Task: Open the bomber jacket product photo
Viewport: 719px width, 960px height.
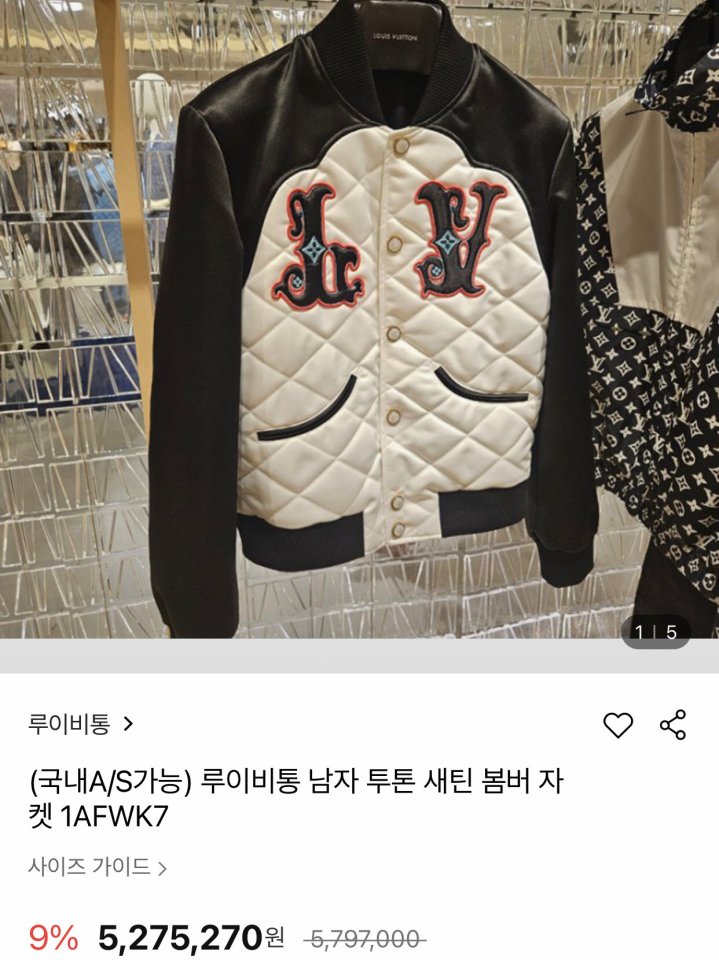Action: (360, 320)
